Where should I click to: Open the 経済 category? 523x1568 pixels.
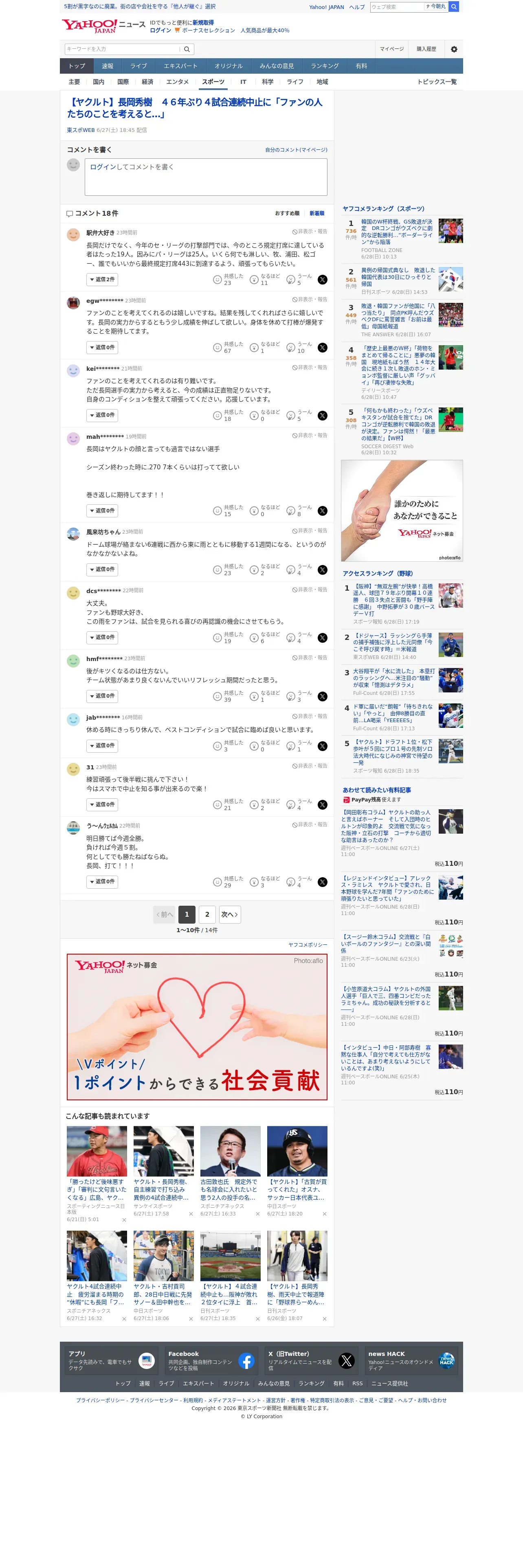click(x=147, y=81)
